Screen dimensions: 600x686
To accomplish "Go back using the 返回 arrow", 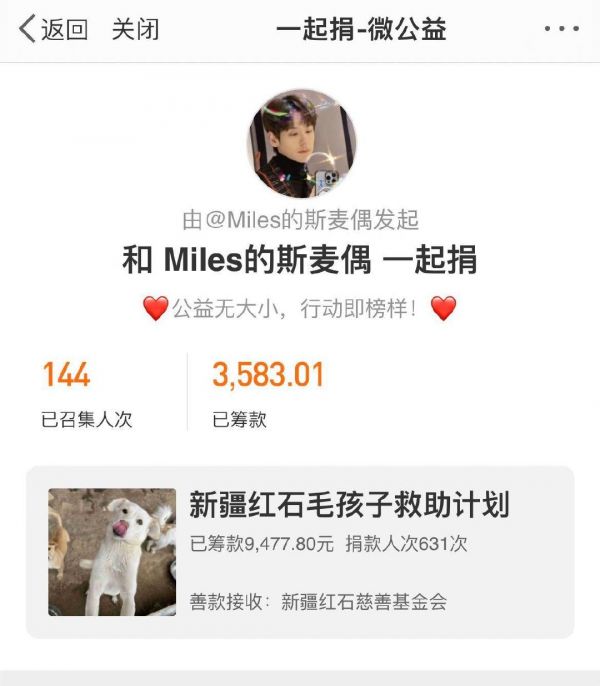I will (52, 29).
